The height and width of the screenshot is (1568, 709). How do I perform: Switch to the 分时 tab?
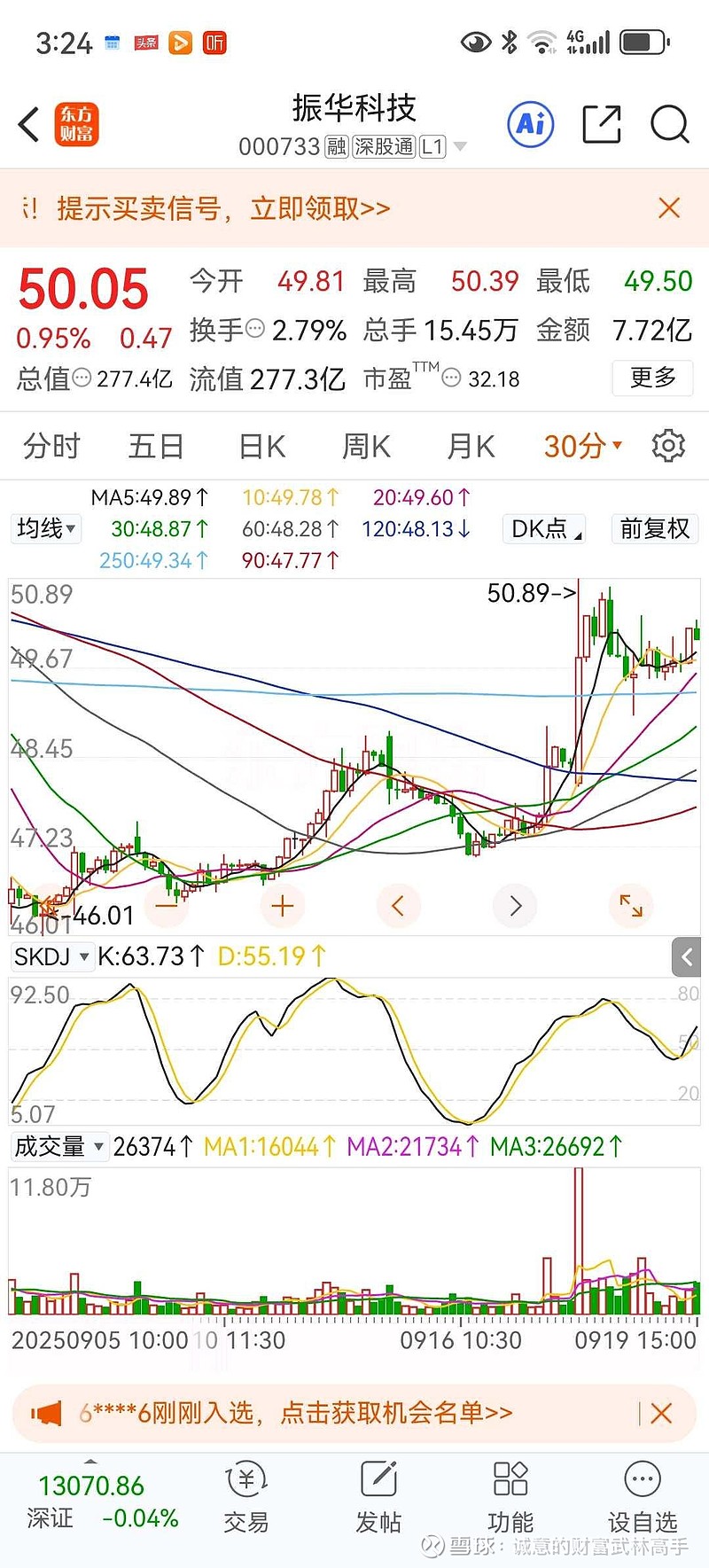[x=51, y=446]
